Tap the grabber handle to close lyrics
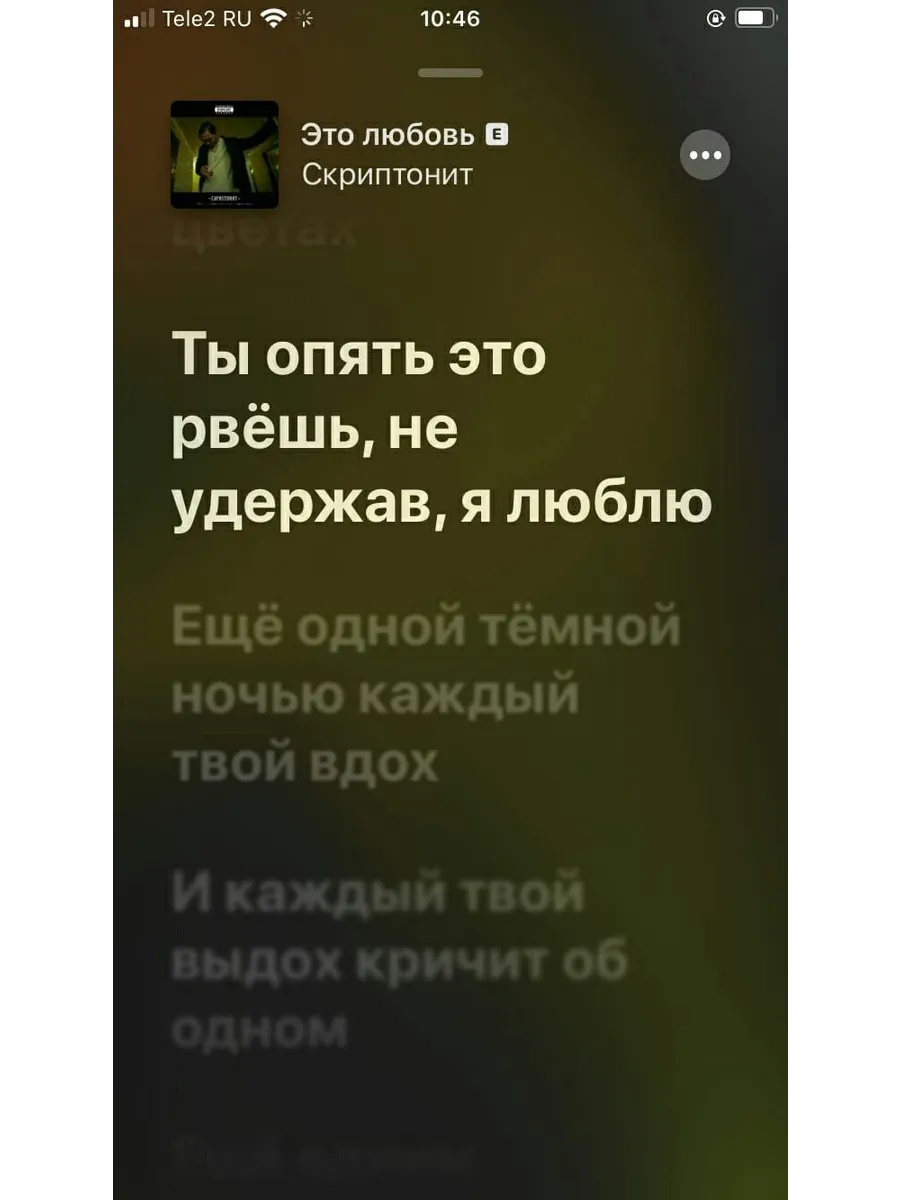Viewport: 900px width, 1200px height. pos(450,73)
